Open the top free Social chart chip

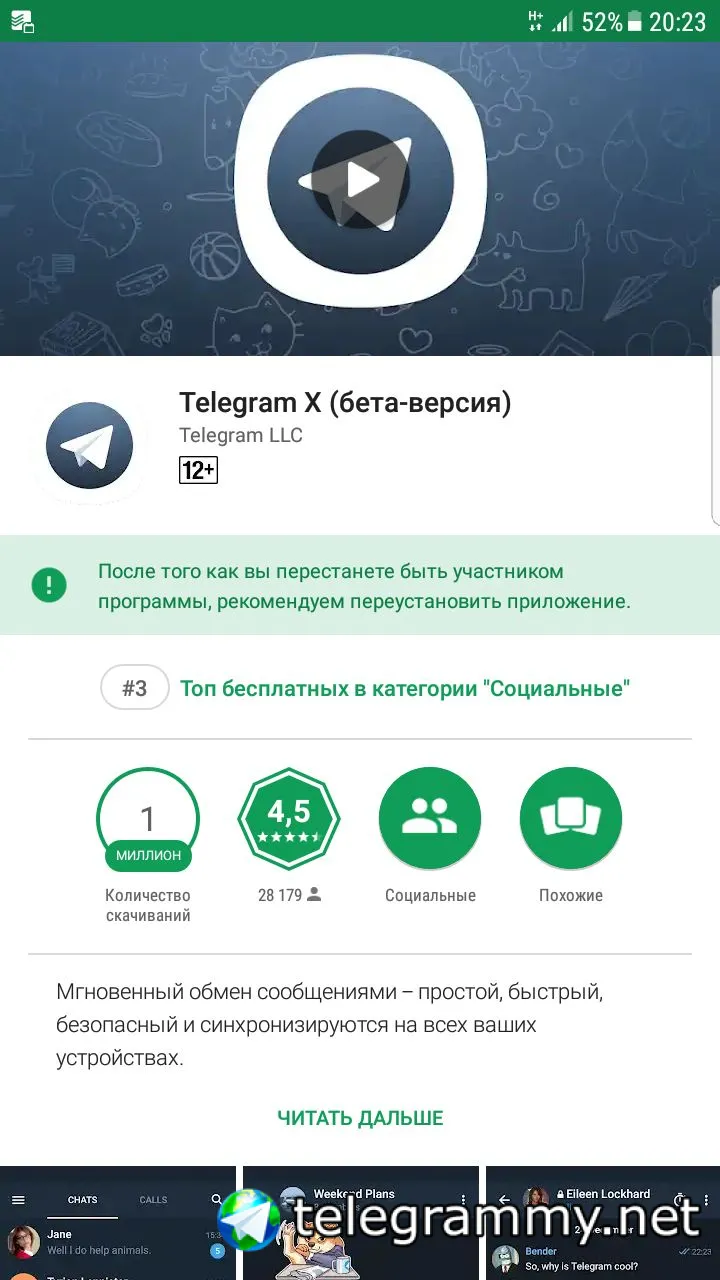365,688
